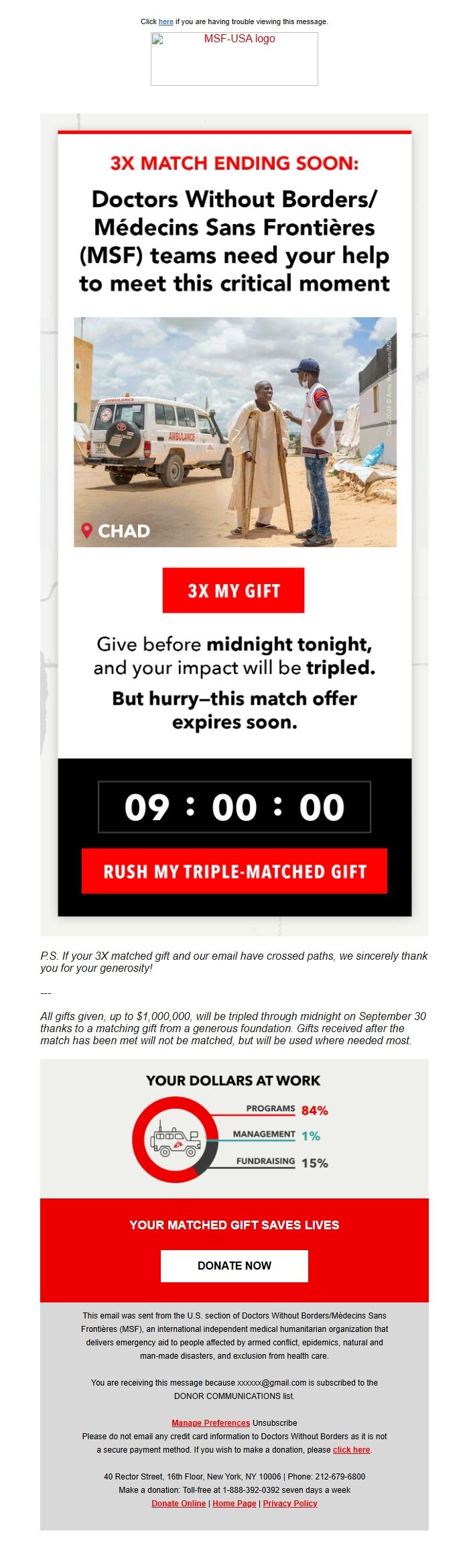Go to the Home Page link
The image size is (469, 1568).
point(234,1503)
